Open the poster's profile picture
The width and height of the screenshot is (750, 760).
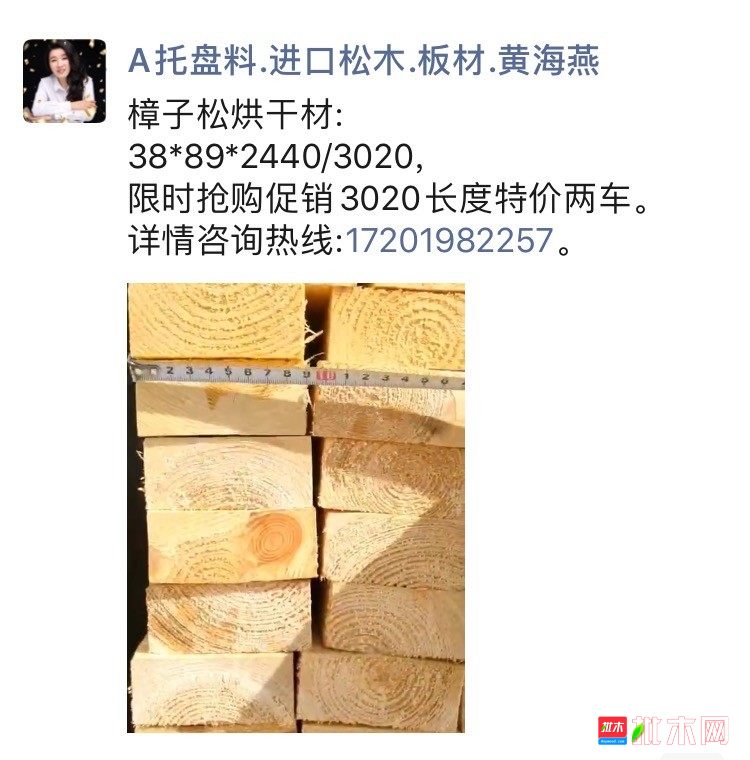(x=64, y=81)
